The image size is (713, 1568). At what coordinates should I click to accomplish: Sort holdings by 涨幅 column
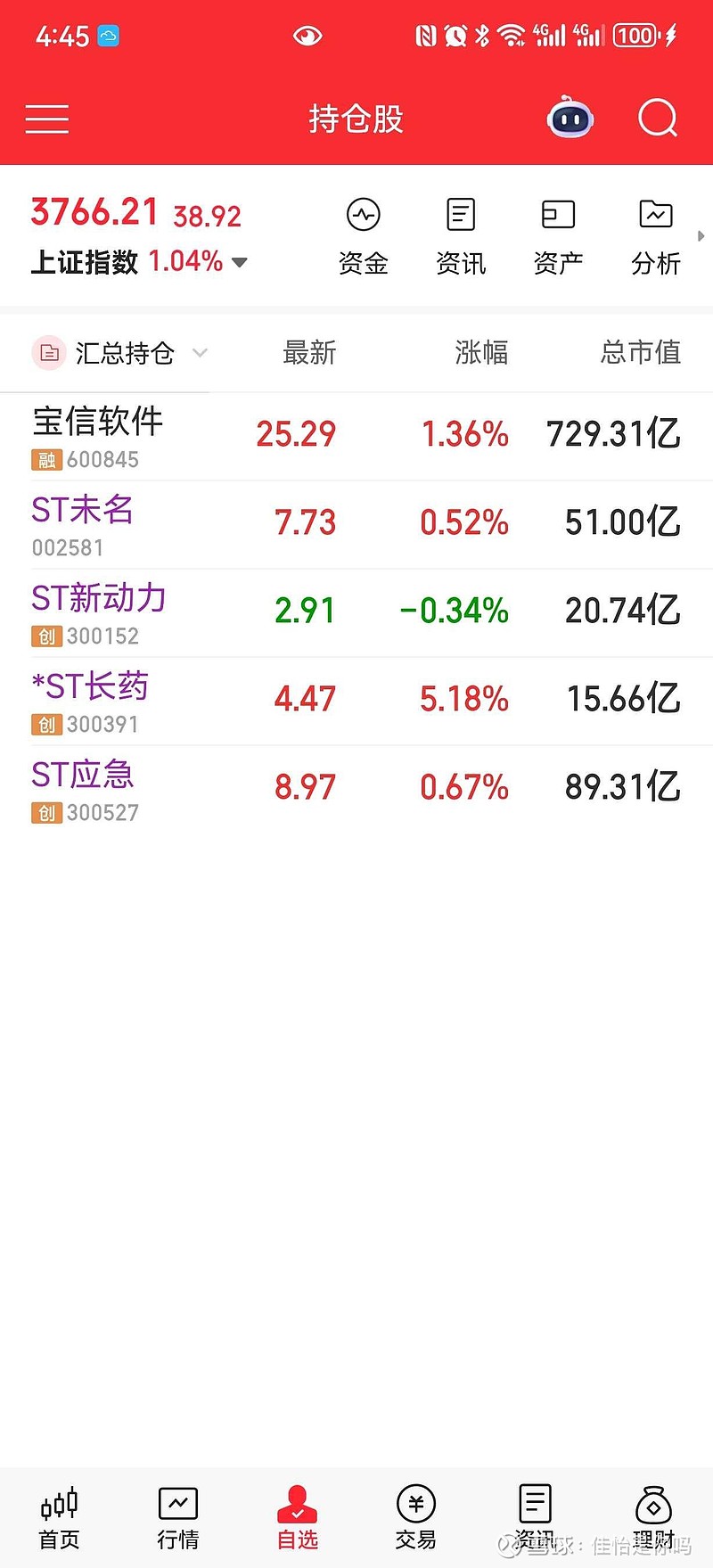(x=481, y=353)
